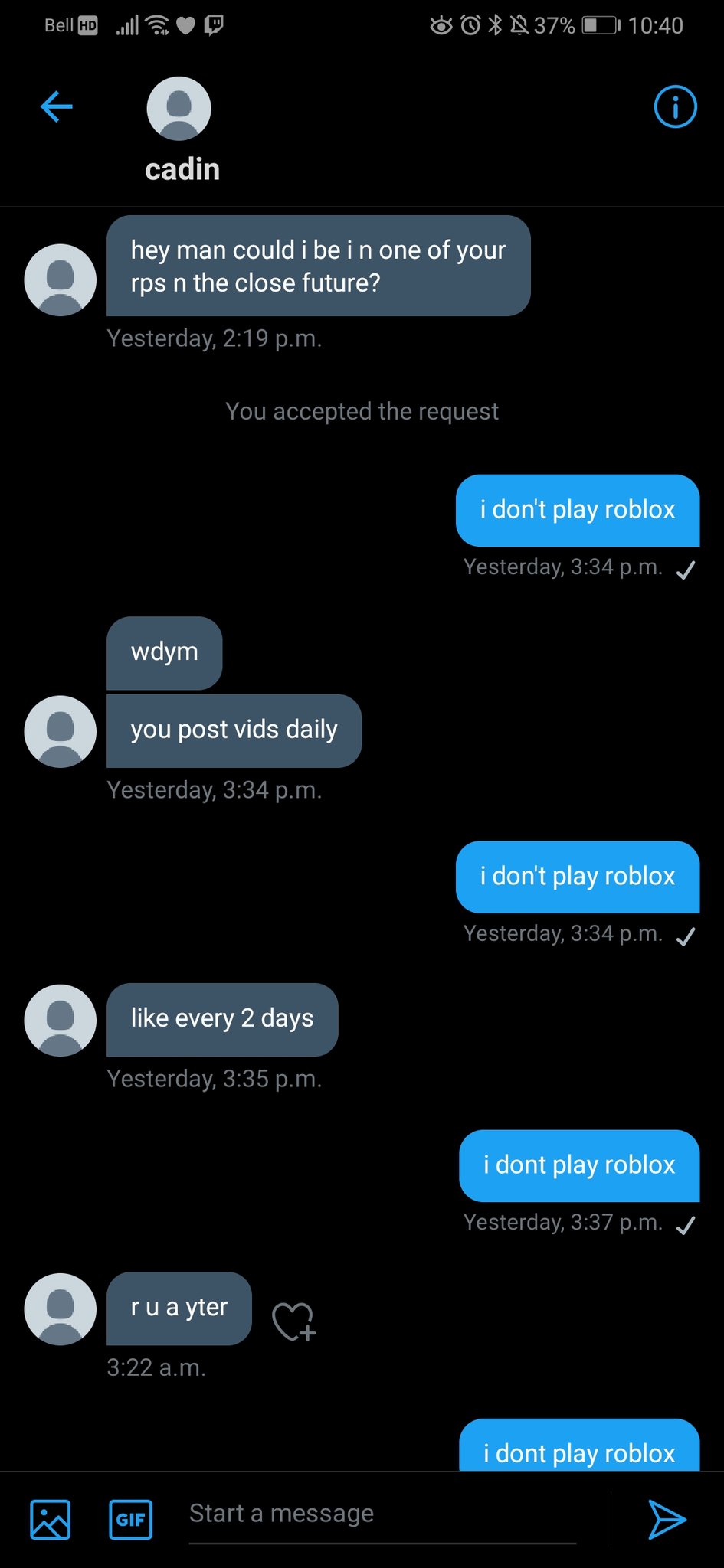724x1568 pixels.
Task: Attach a photo from the gallery
Action: (x=51, y=1519)
